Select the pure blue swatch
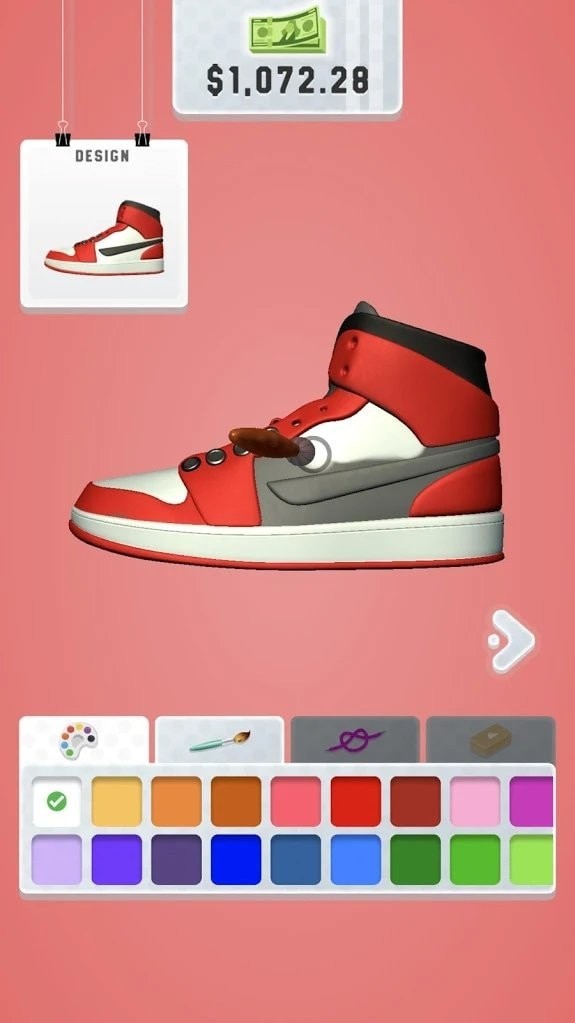This screenshot has height=1023, width=575. [x=236, y=860]
